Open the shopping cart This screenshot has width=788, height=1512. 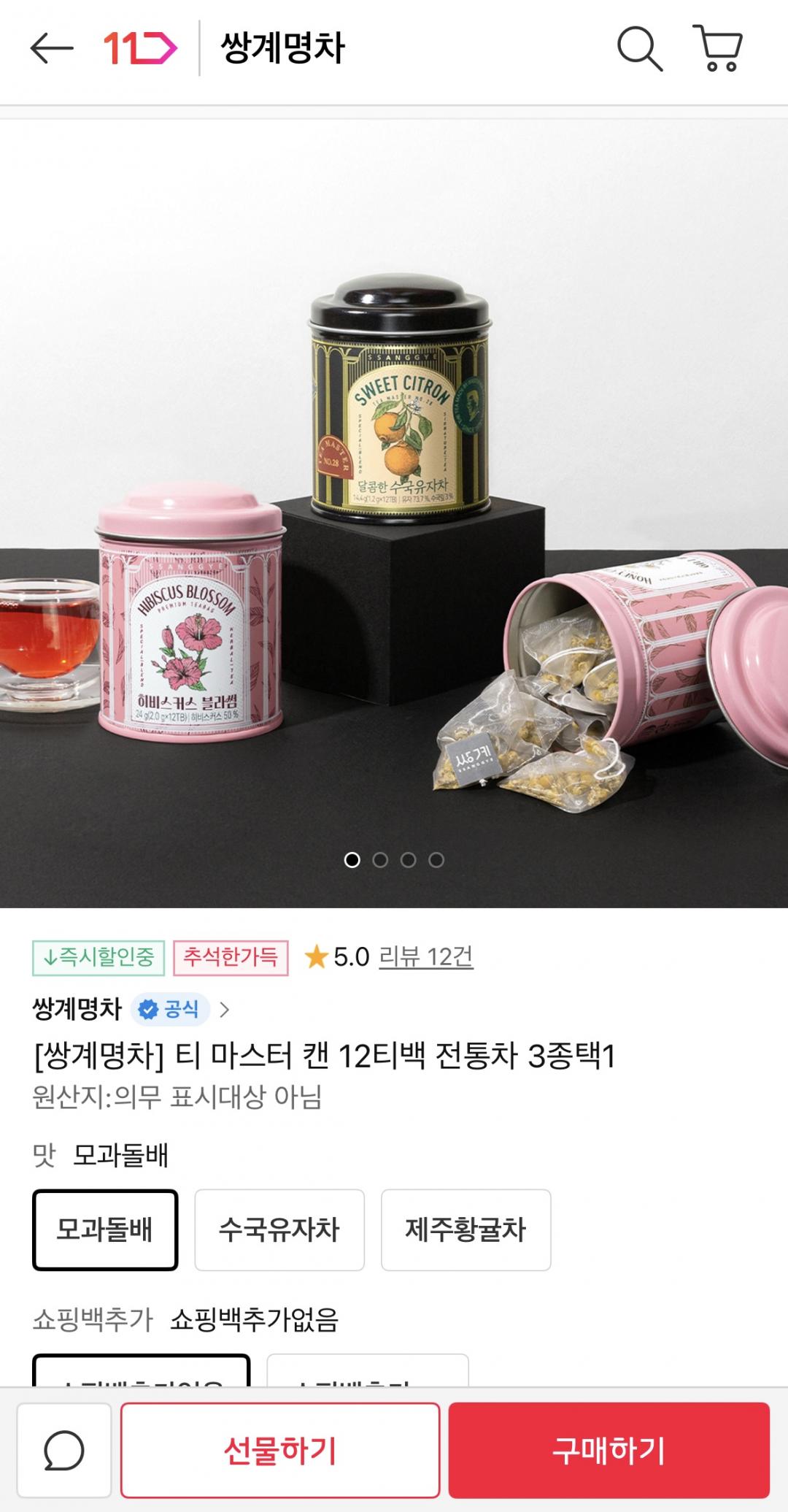[718, 48]
